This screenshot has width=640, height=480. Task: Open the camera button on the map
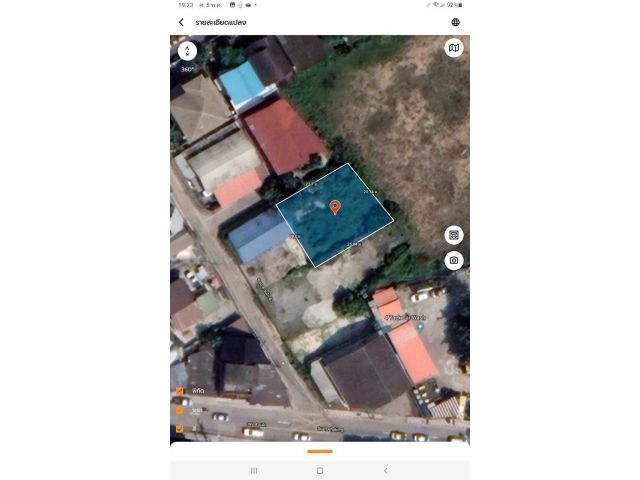(454, 260)
